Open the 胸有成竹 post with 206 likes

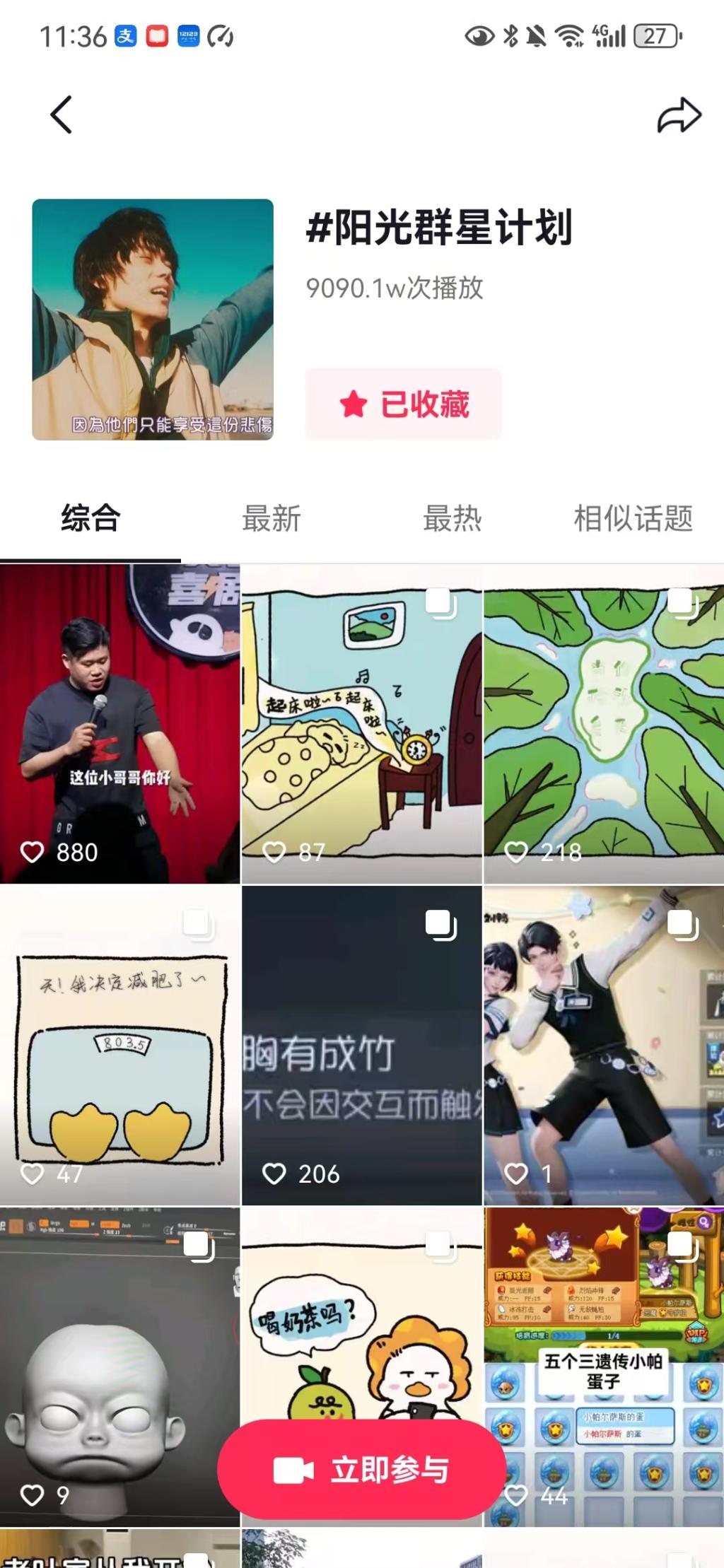click(361, 1045)
